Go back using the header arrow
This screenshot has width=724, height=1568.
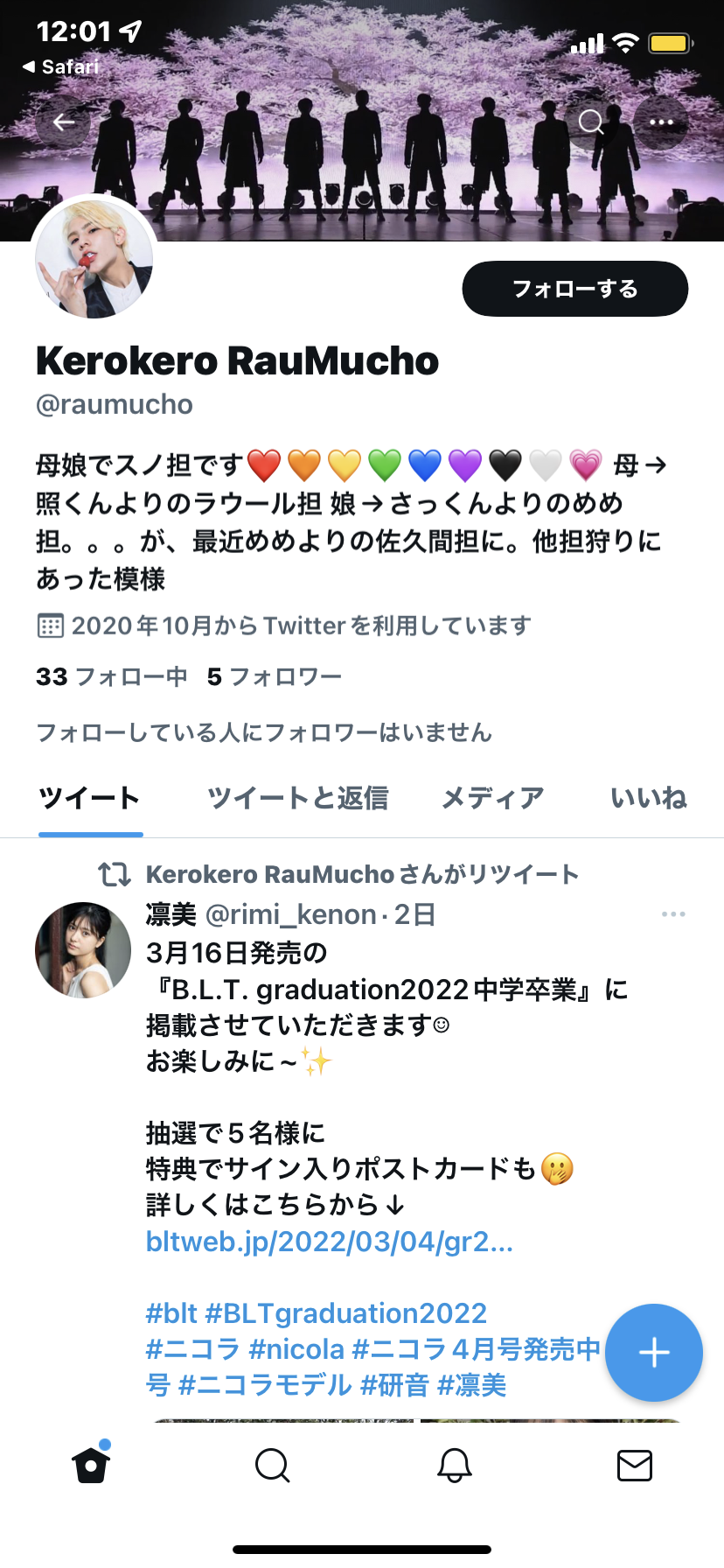(x=63, y=122)
